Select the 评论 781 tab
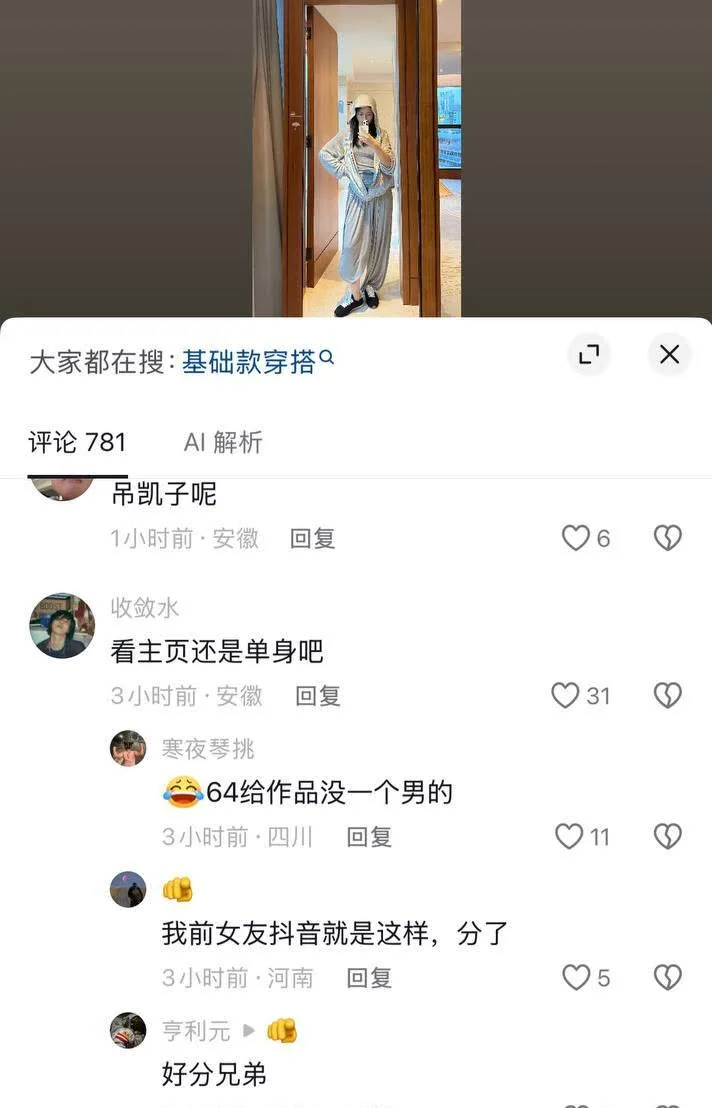Screen dimensions: 712x1108 tap(77, 442)
